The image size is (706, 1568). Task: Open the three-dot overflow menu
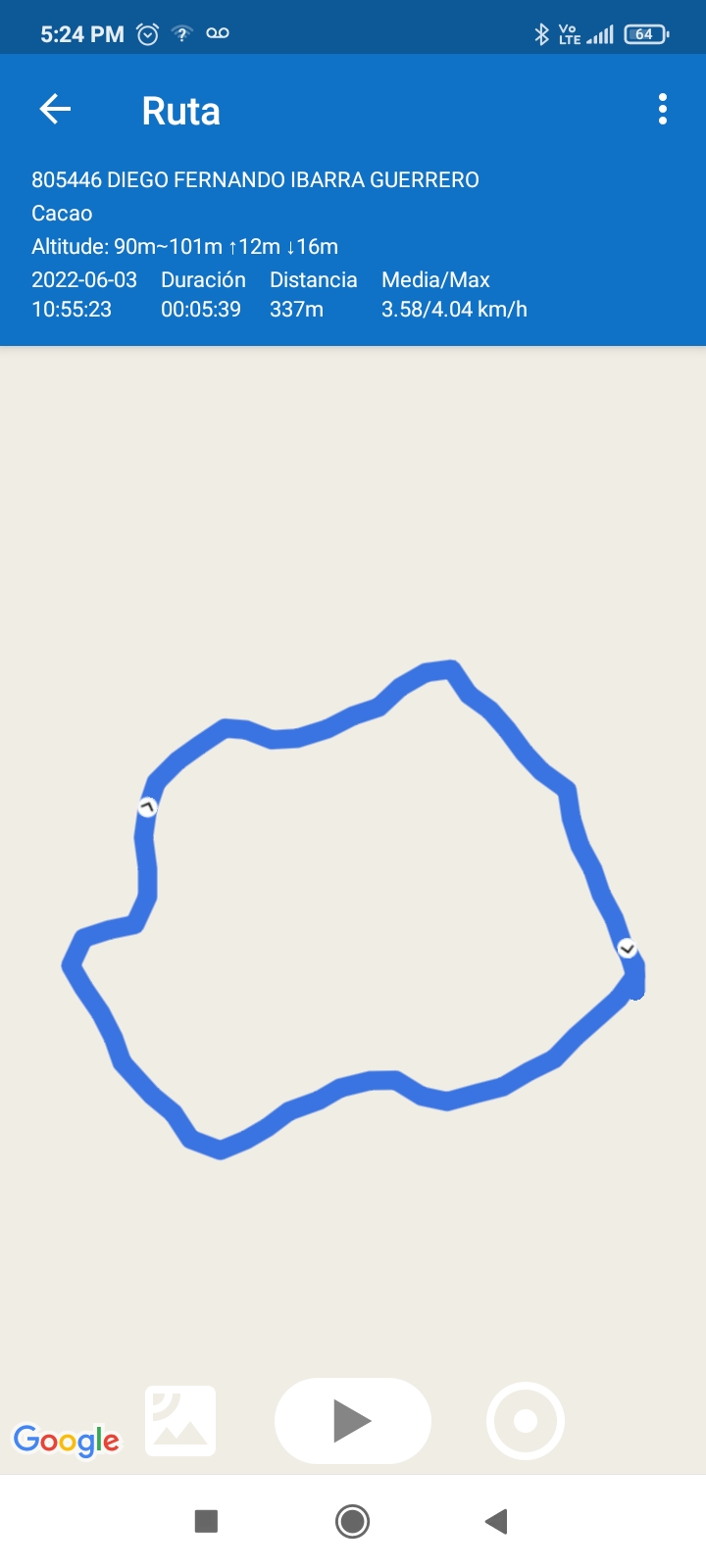click(x=663, y=110)
